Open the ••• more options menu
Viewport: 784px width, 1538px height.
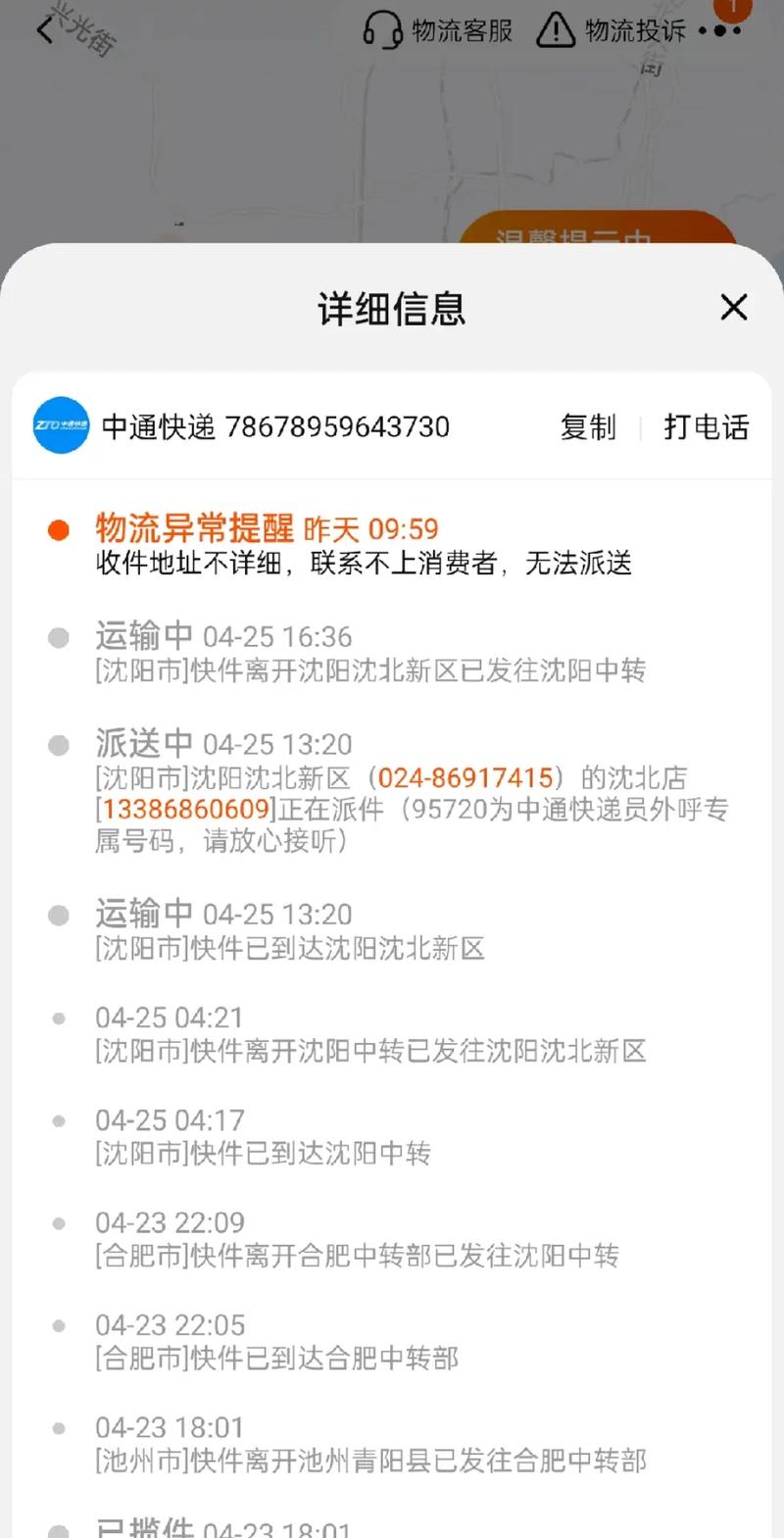coord(720,32)
